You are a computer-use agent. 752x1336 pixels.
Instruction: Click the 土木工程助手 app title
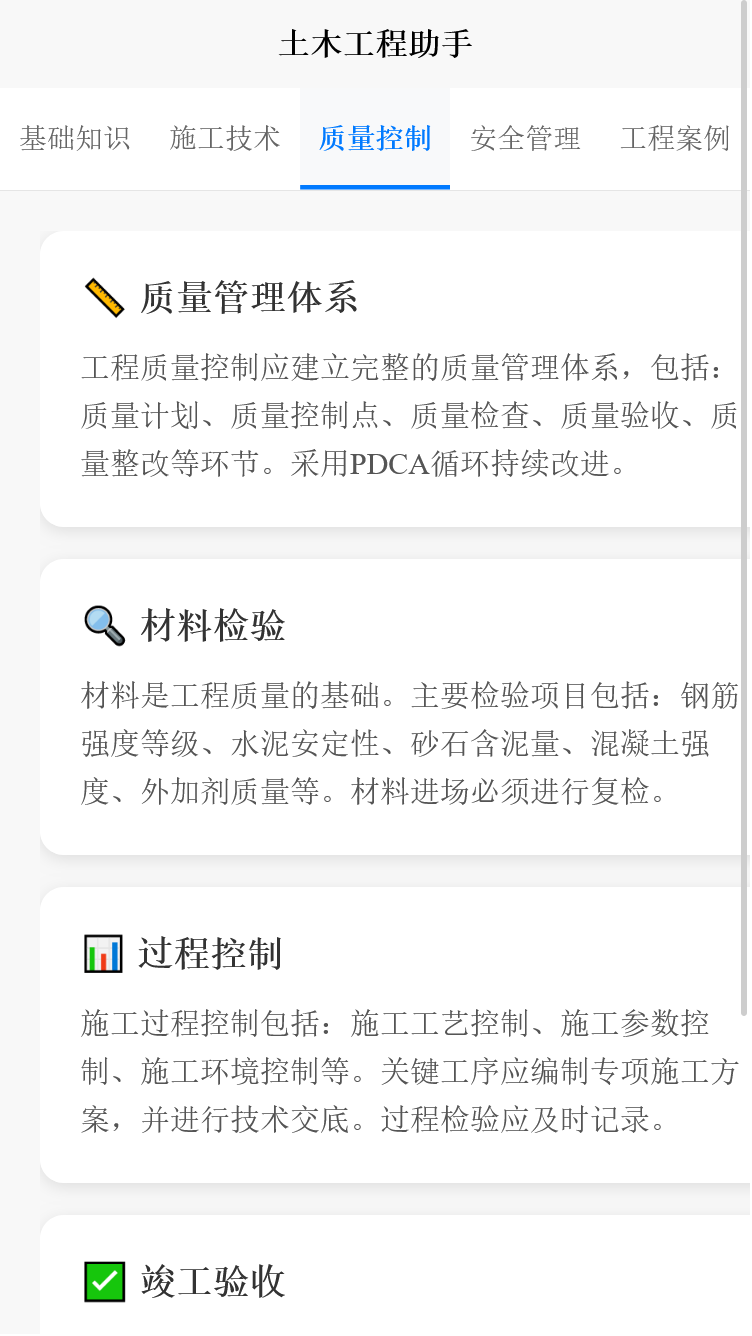[376, 43]
